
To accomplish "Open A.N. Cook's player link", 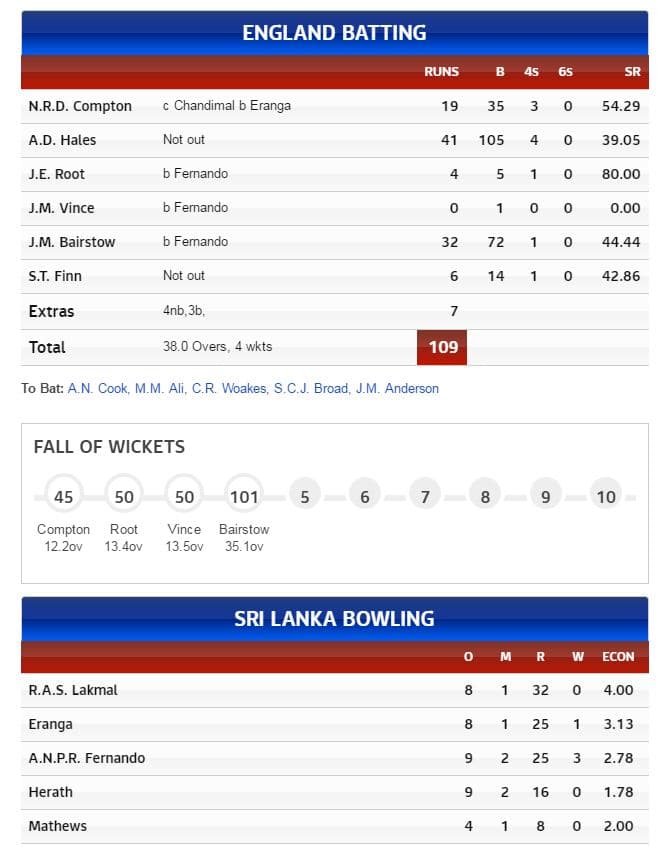I will 97,388.
